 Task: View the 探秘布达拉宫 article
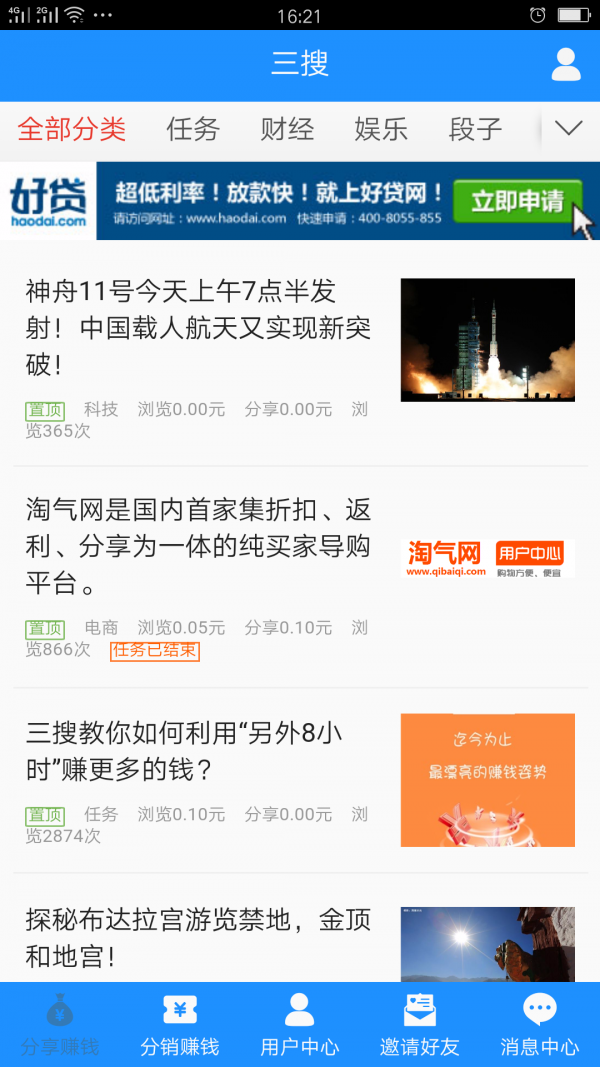click(x=198, y=938)
